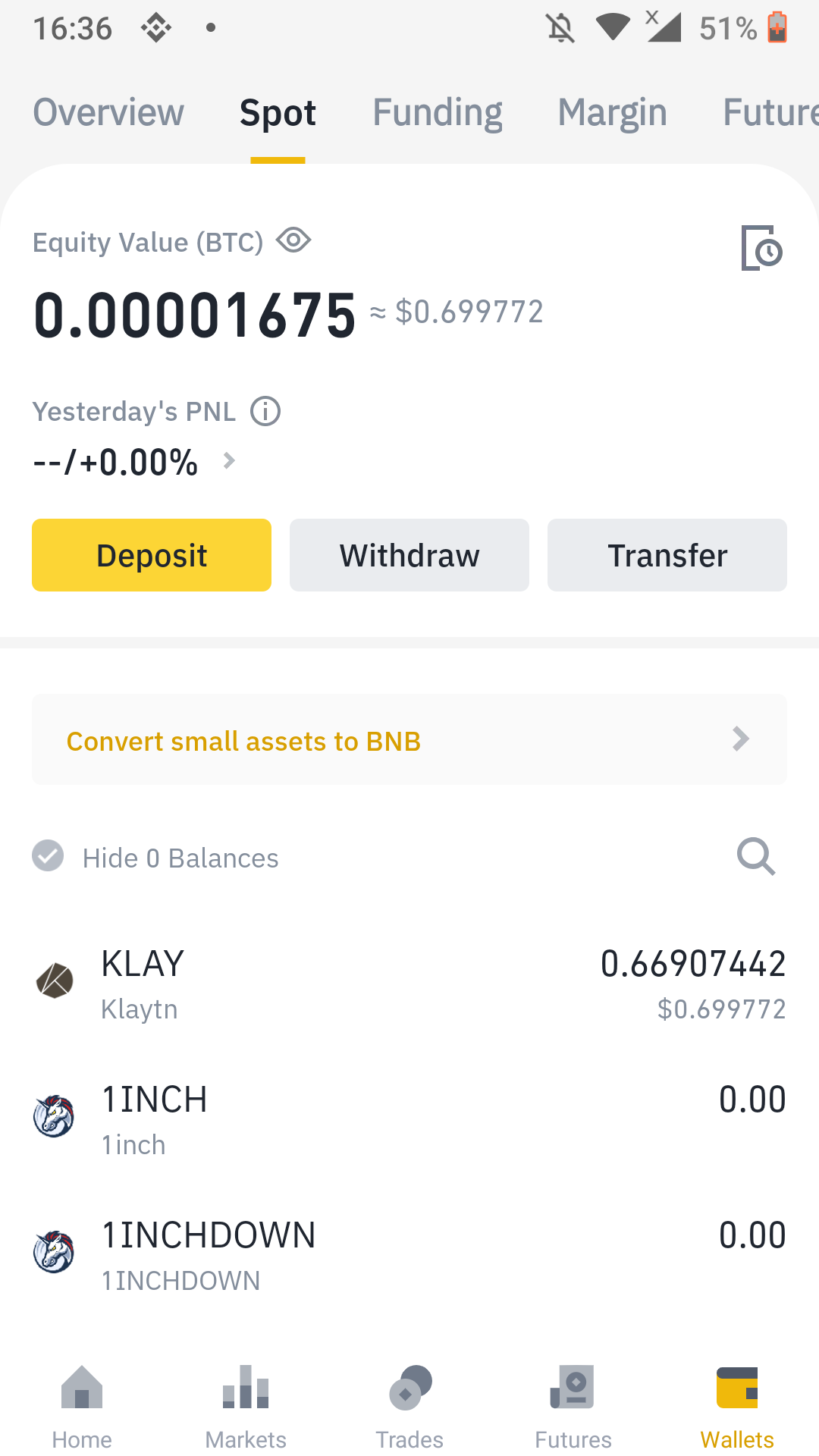
Task: View the 1INCHDOWN asset details
Action: click(409, 1256)
